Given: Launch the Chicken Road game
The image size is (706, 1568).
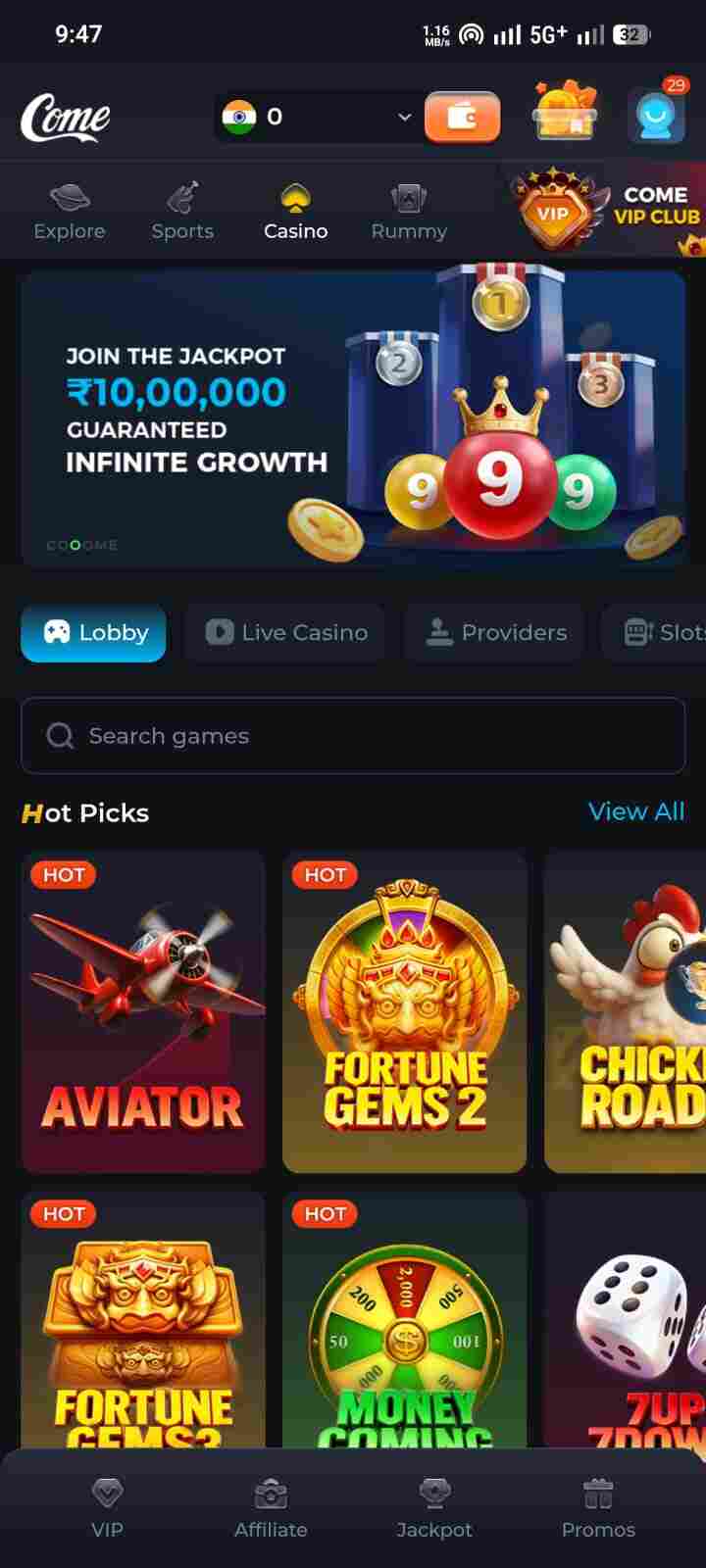Looking at the screenshot, I should [x=626, y=1011].
